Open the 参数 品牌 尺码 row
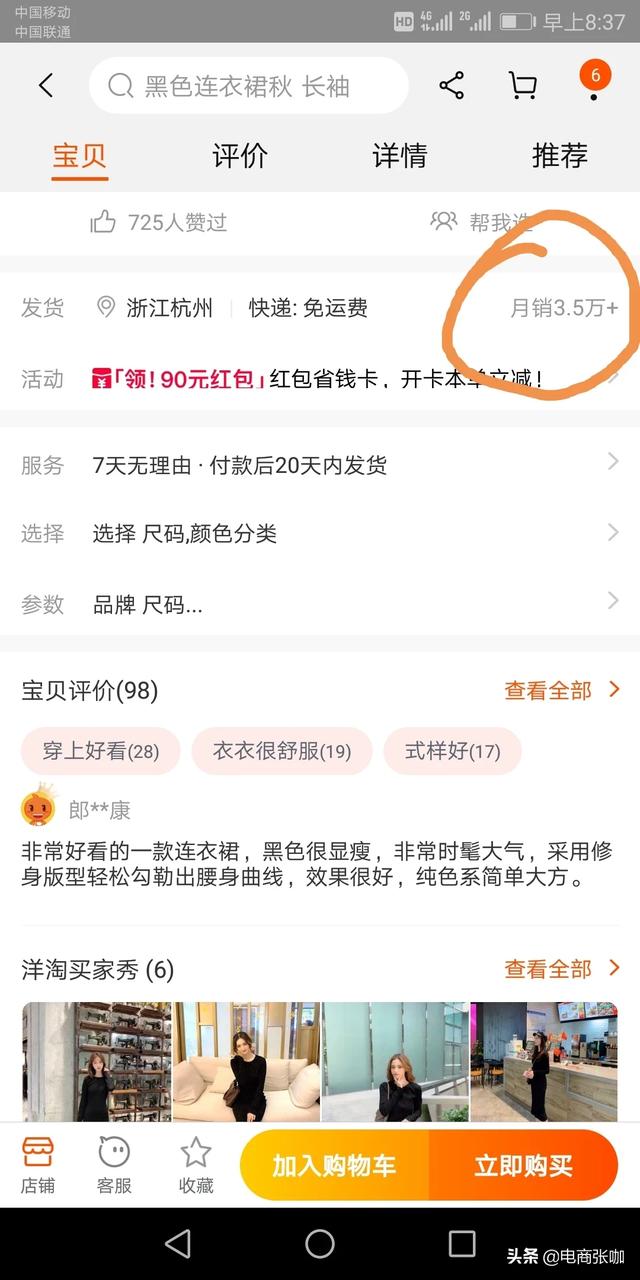Viewport: 640px width, 1280px height. [x=320, y=603]
